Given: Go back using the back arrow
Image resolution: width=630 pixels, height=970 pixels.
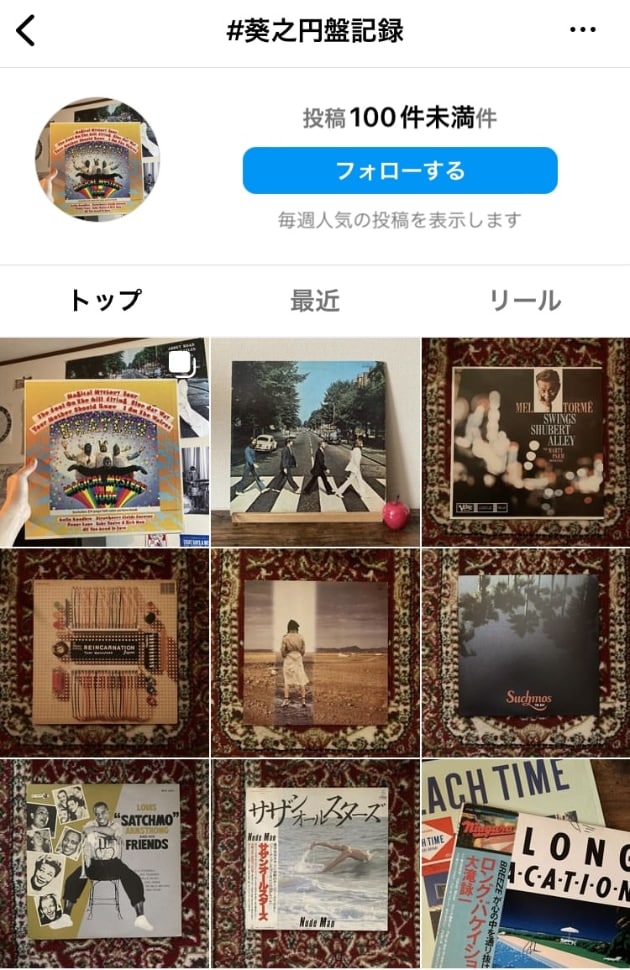Looking at the screenshot, I should pyautogui.click(x=26, y=30).
